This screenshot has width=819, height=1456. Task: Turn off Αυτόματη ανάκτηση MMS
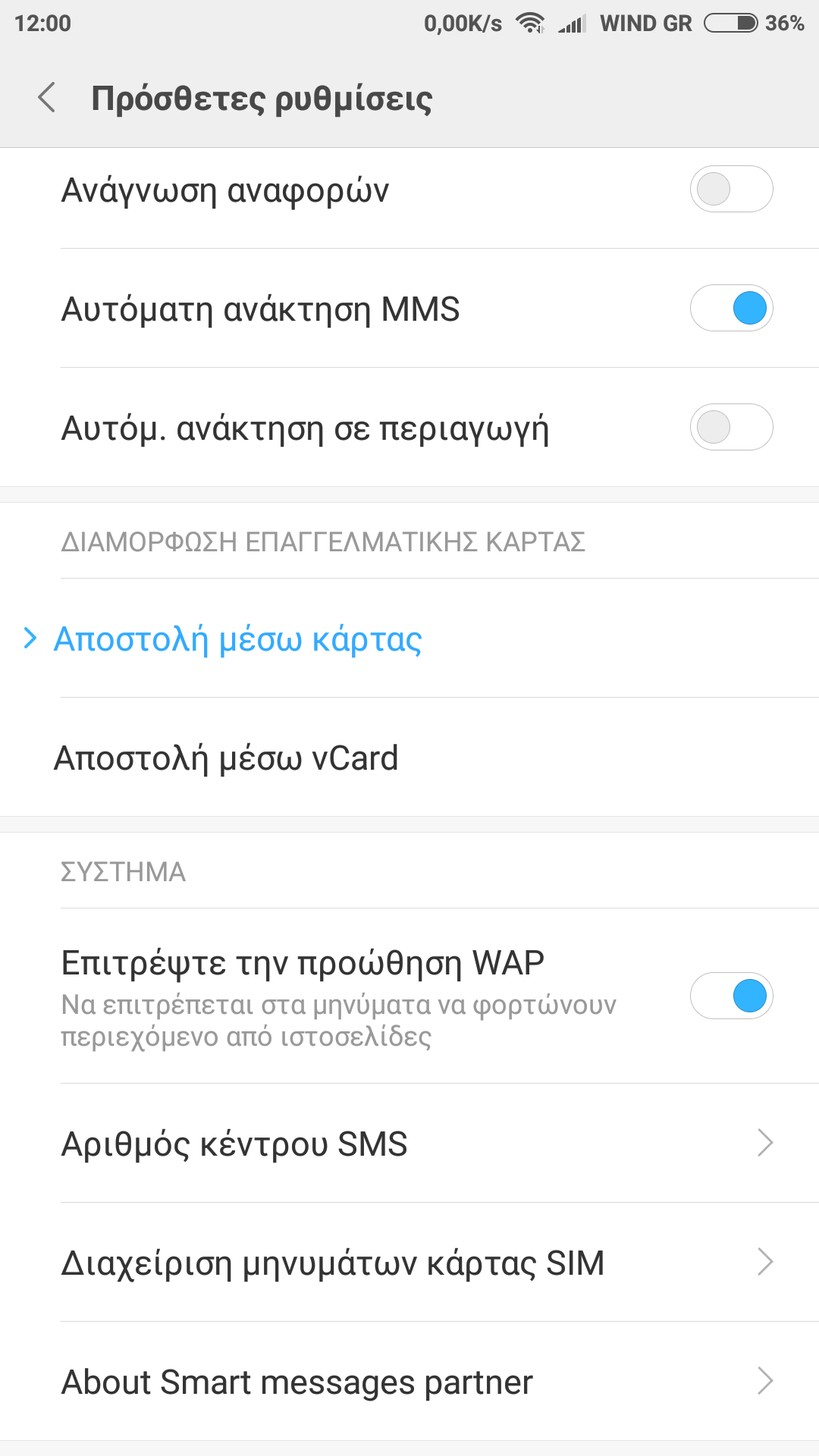tap(730, 309)
